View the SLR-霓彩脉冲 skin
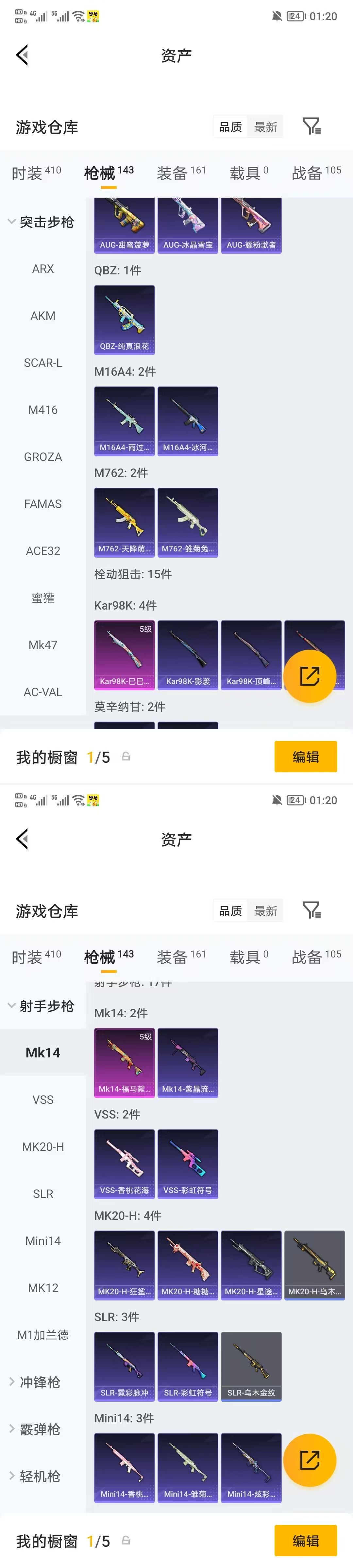 124,1366
